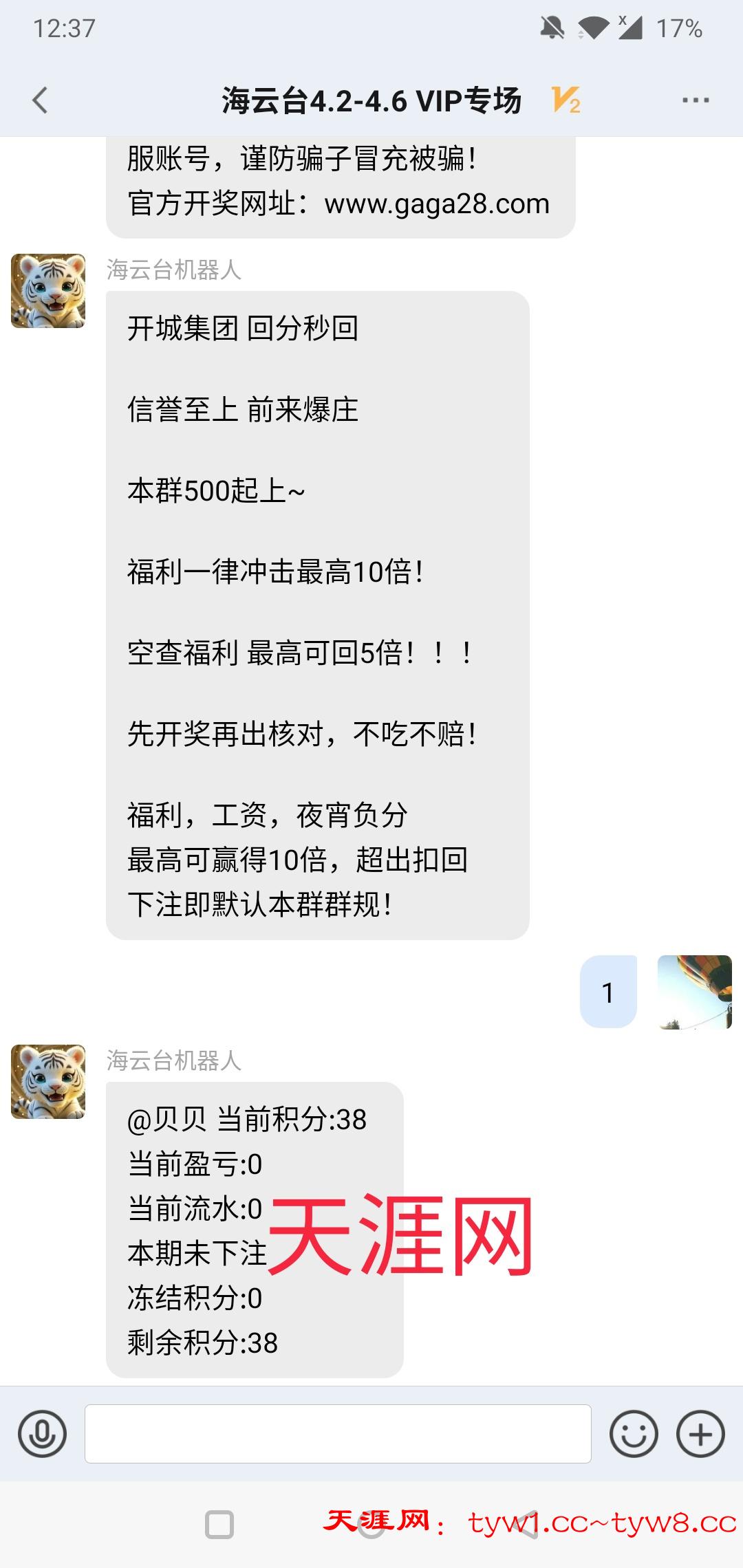Tap the voice message microphone icon
Image resolution: width=743 pixels, height=1568 pixels.
point(43,1434)
